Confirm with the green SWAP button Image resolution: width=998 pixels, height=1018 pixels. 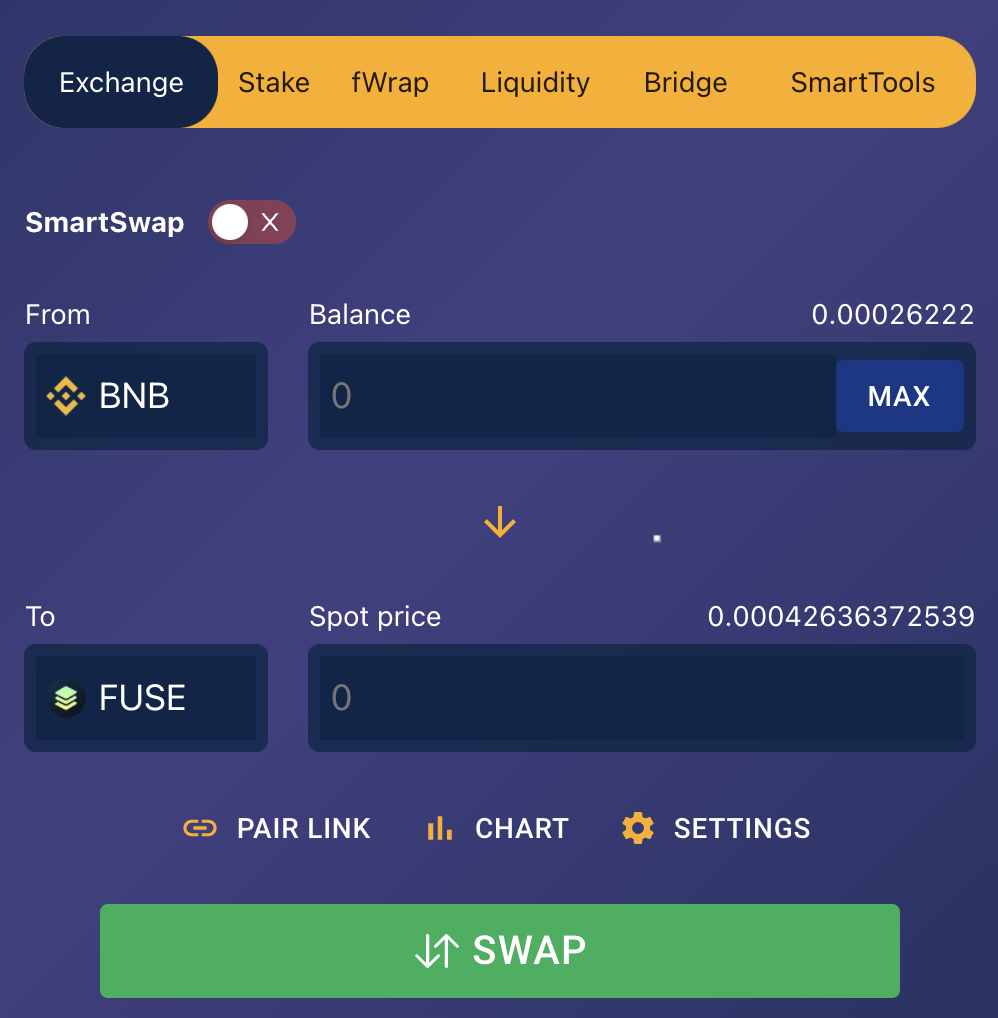pos(499,950)
